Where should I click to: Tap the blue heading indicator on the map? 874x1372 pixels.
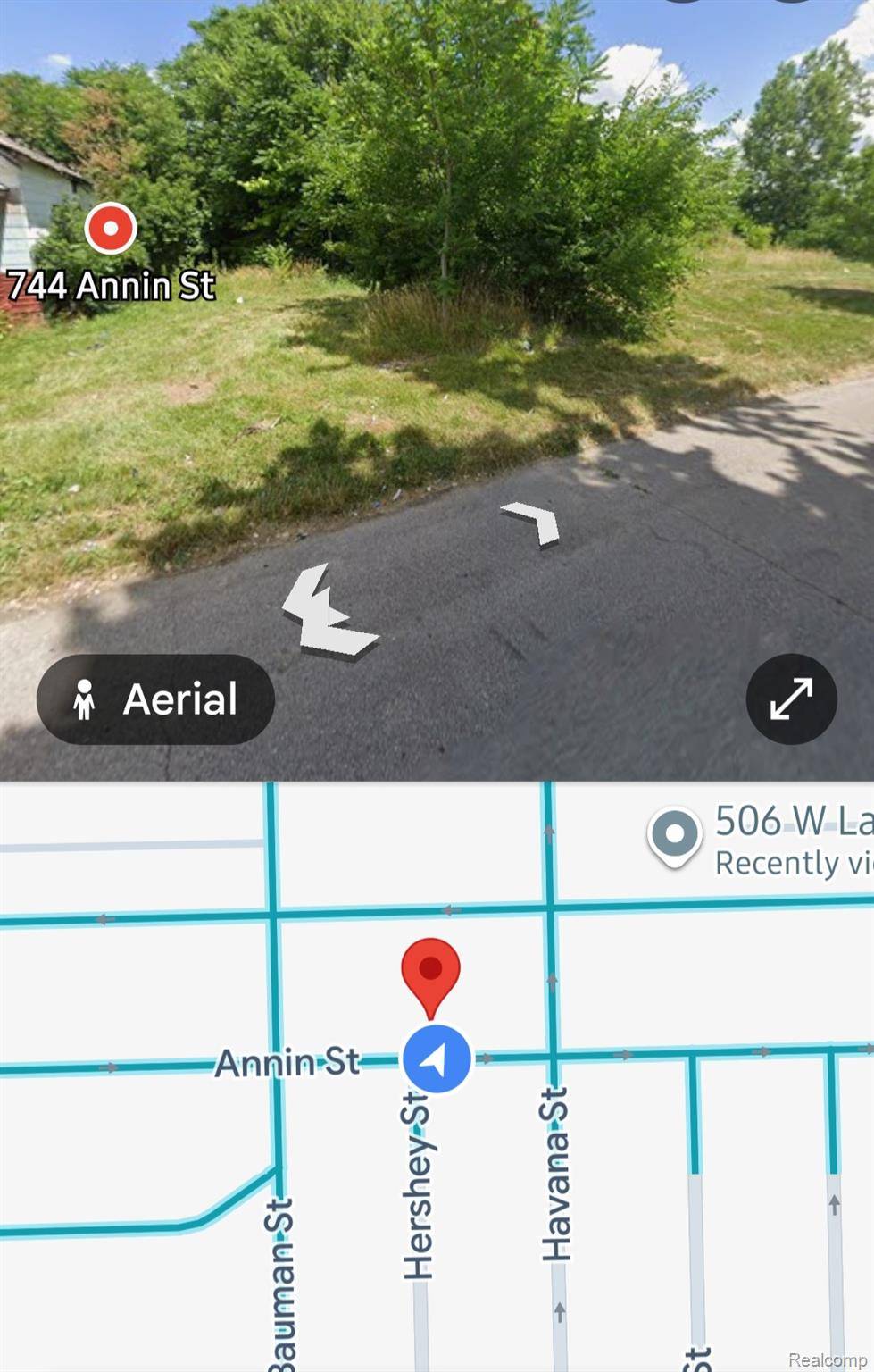click(437, 1058)
